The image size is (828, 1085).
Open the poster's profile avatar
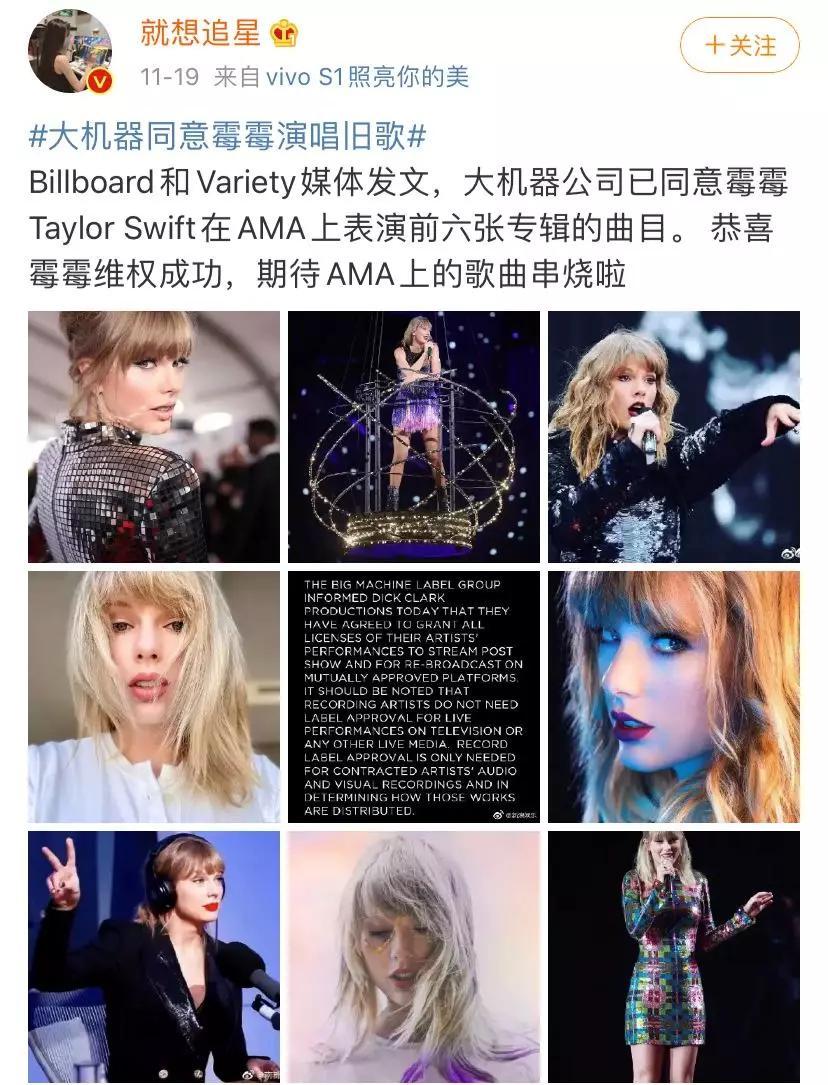point(70,52)
